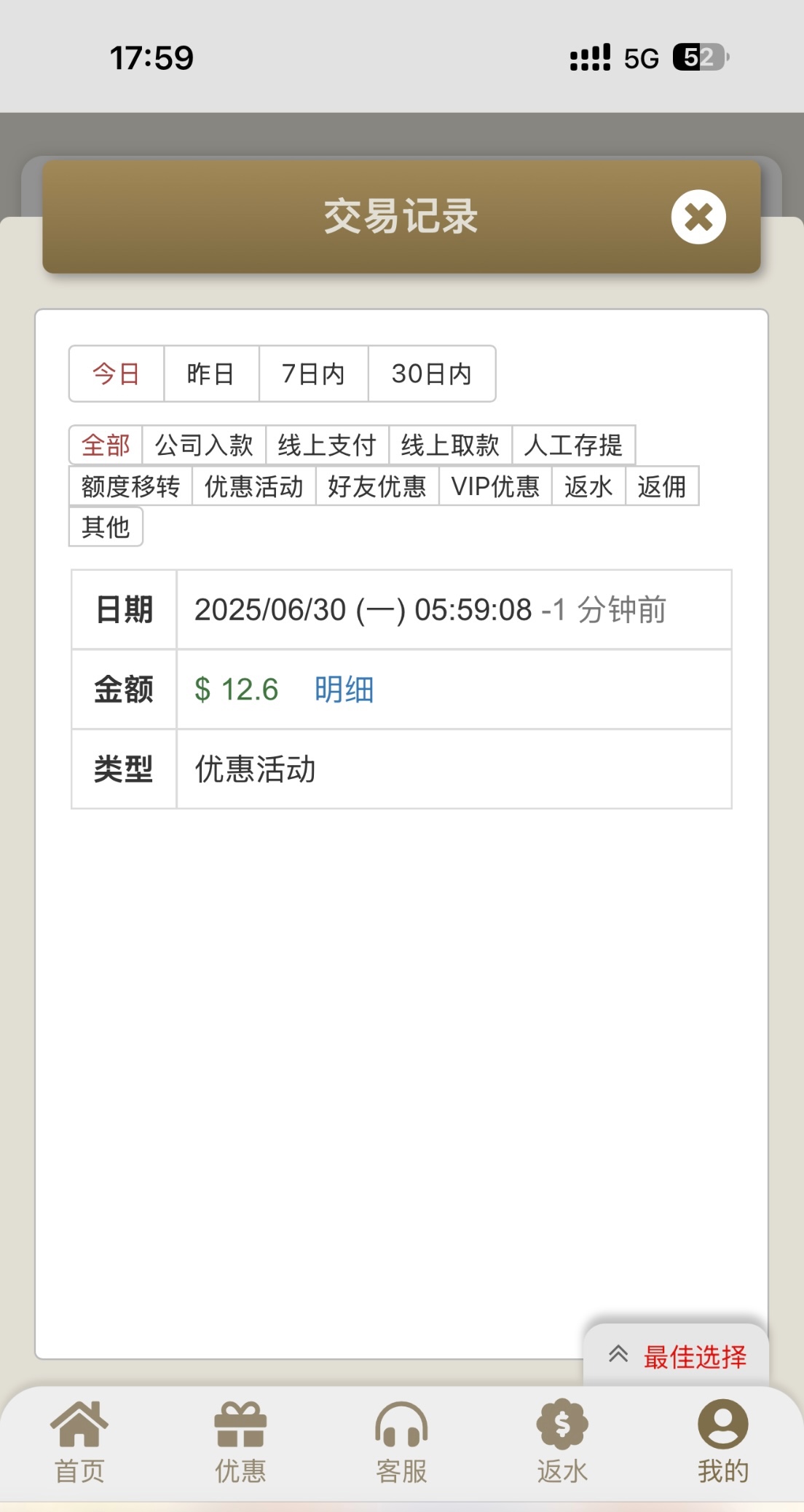This screenshot has width=804, height=1512.
Task: Go to the 首页 tab
Action: point(79,1441)
